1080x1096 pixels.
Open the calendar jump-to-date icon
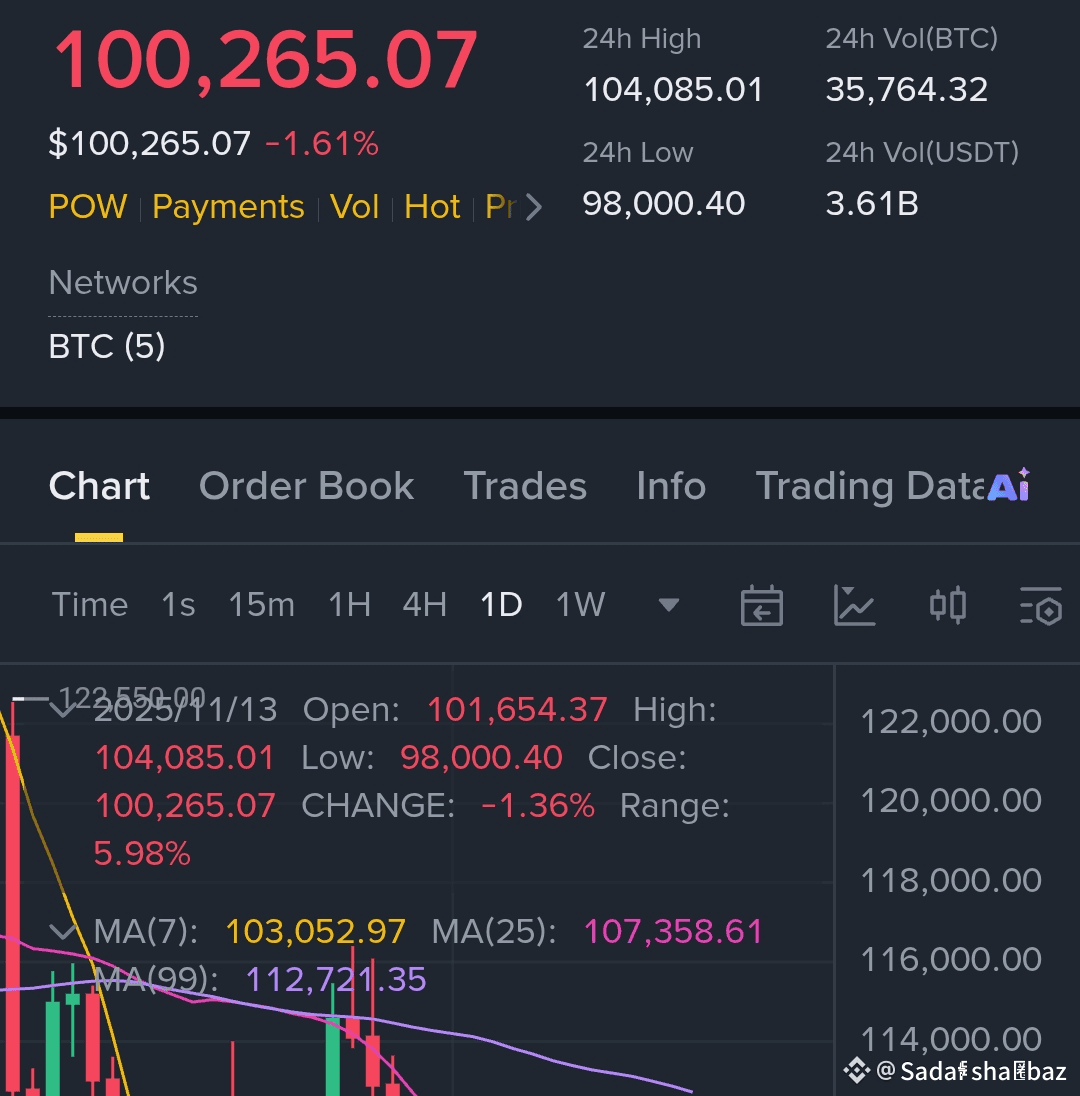(x=761, y=606)
